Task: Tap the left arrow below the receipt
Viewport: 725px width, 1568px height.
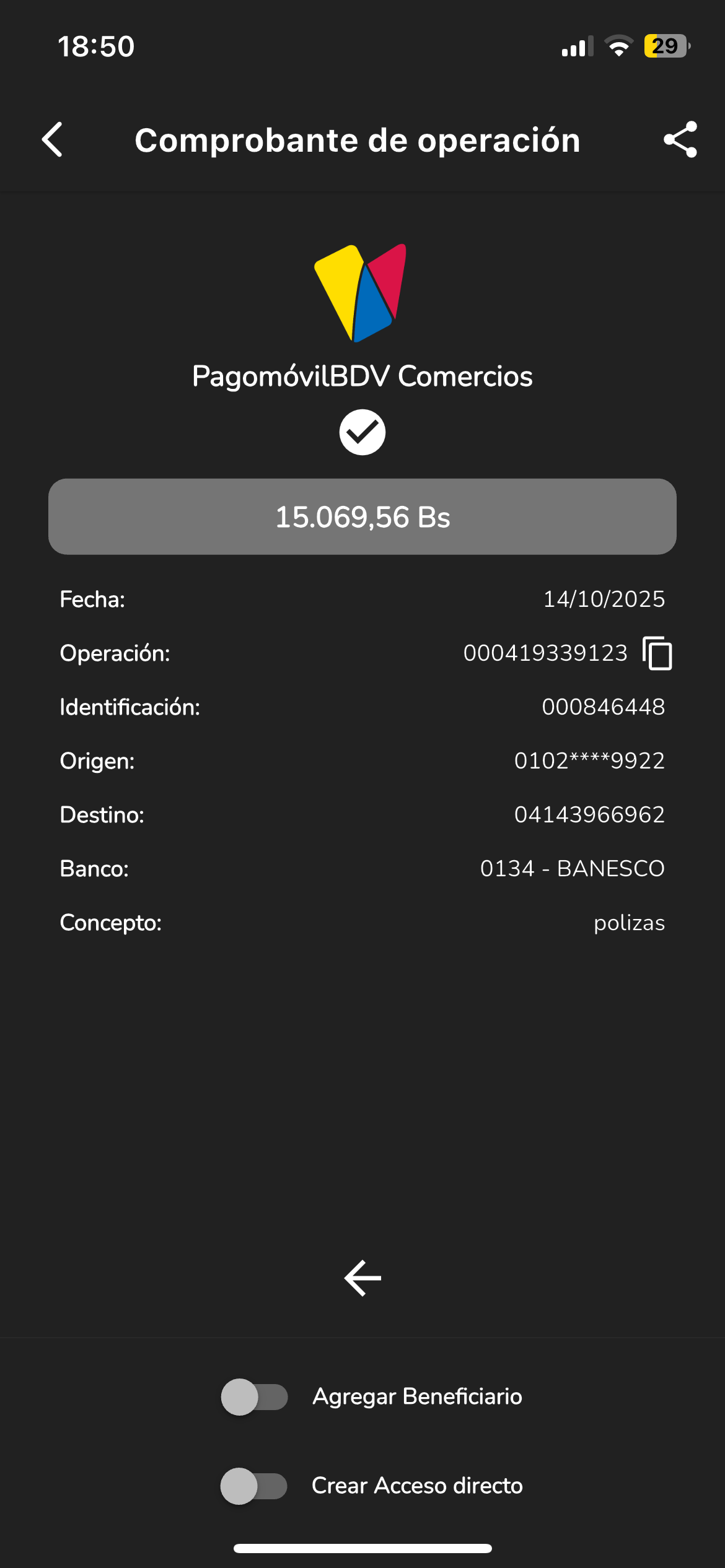Action: (362, 1278)
